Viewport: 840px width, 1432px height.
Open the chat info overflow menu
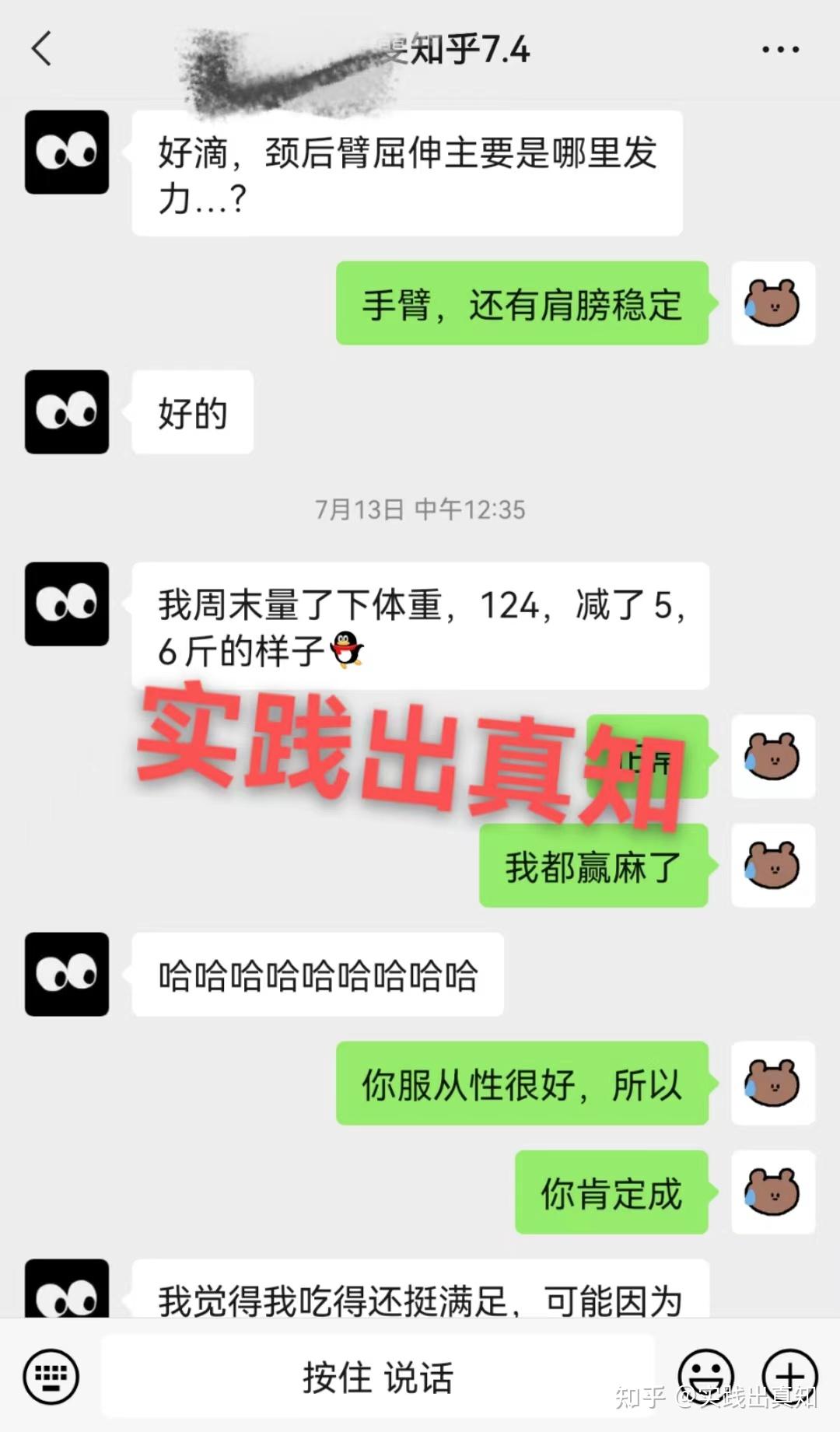[779, 50]
